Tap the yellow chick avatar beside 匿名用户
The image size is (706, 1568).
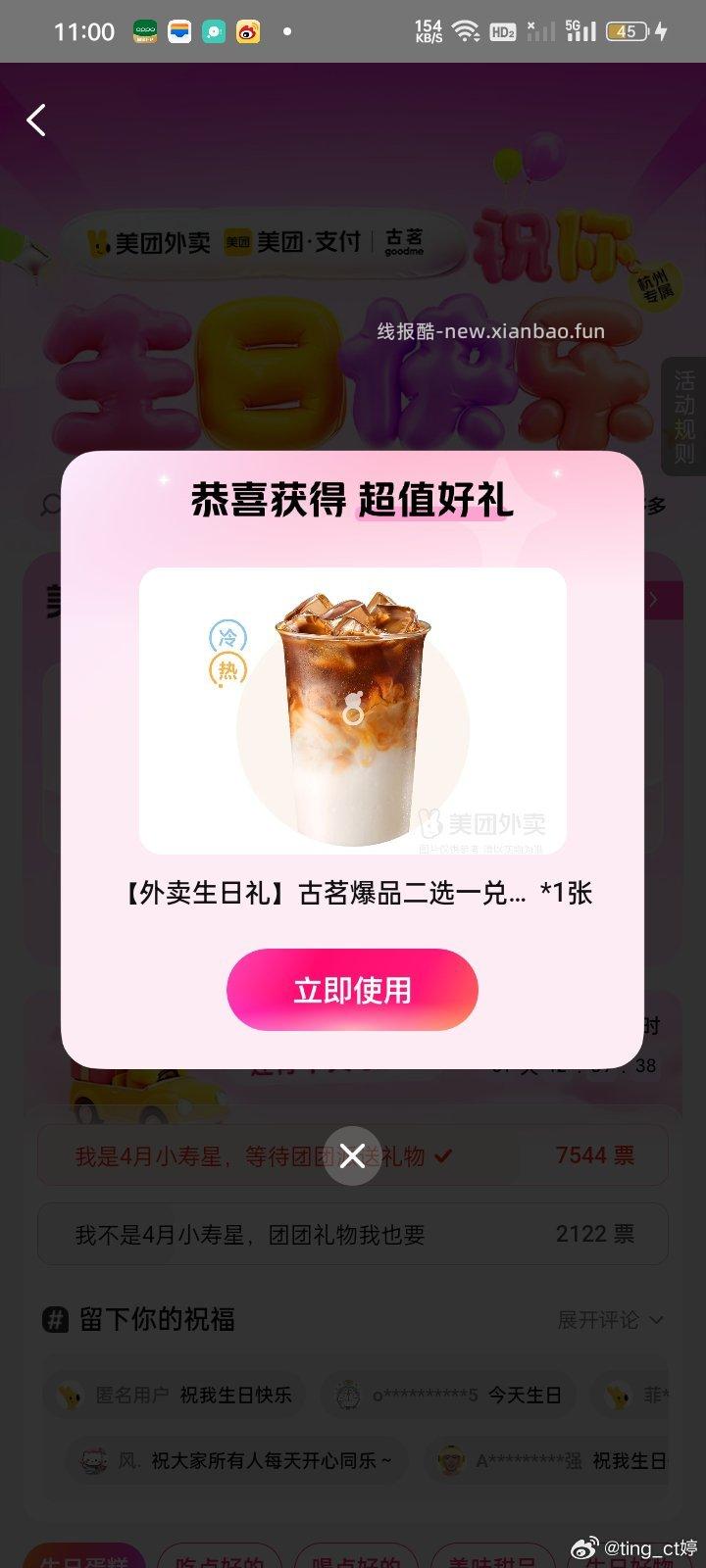(67, 1395)
